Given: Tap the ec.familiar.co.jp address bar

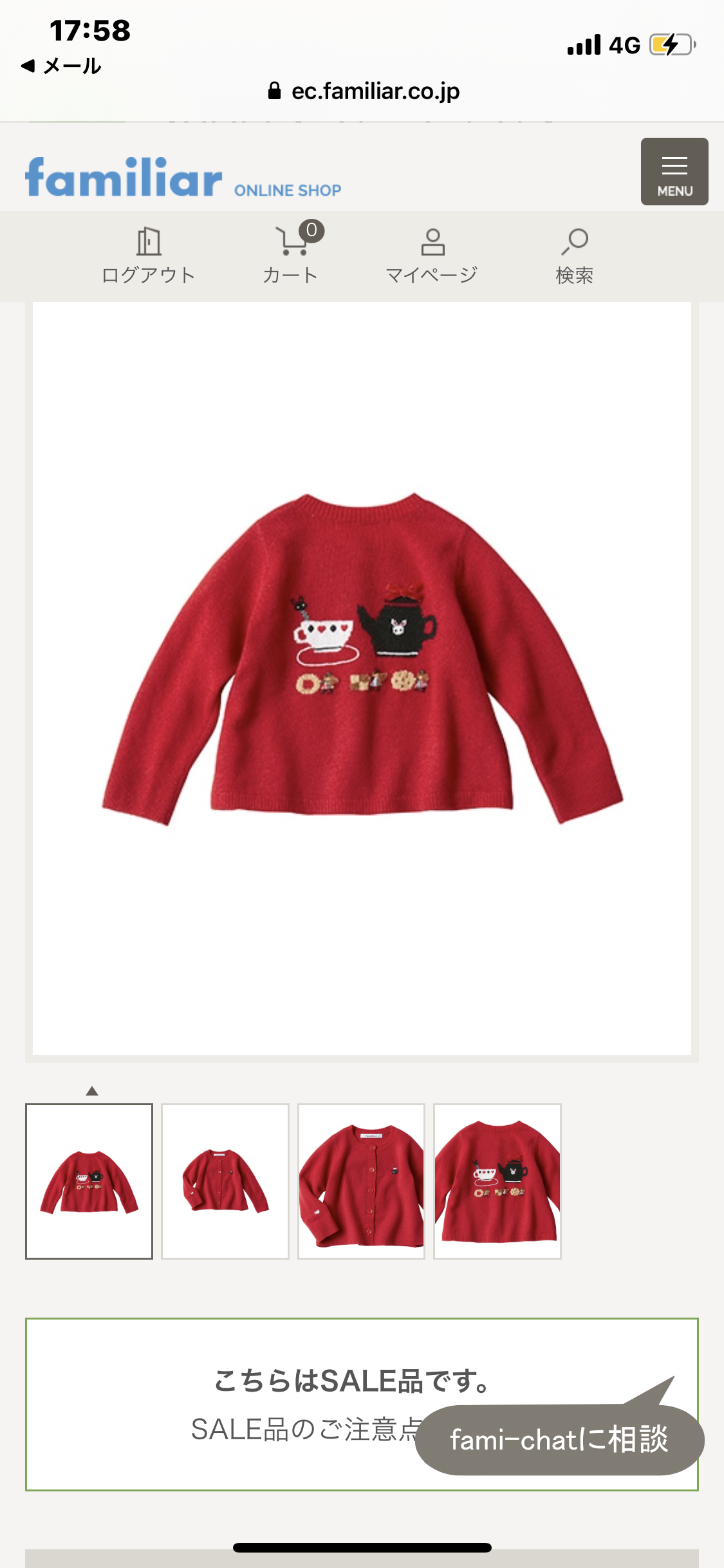Looking at the screenshot, I should (x=364, y=91).
